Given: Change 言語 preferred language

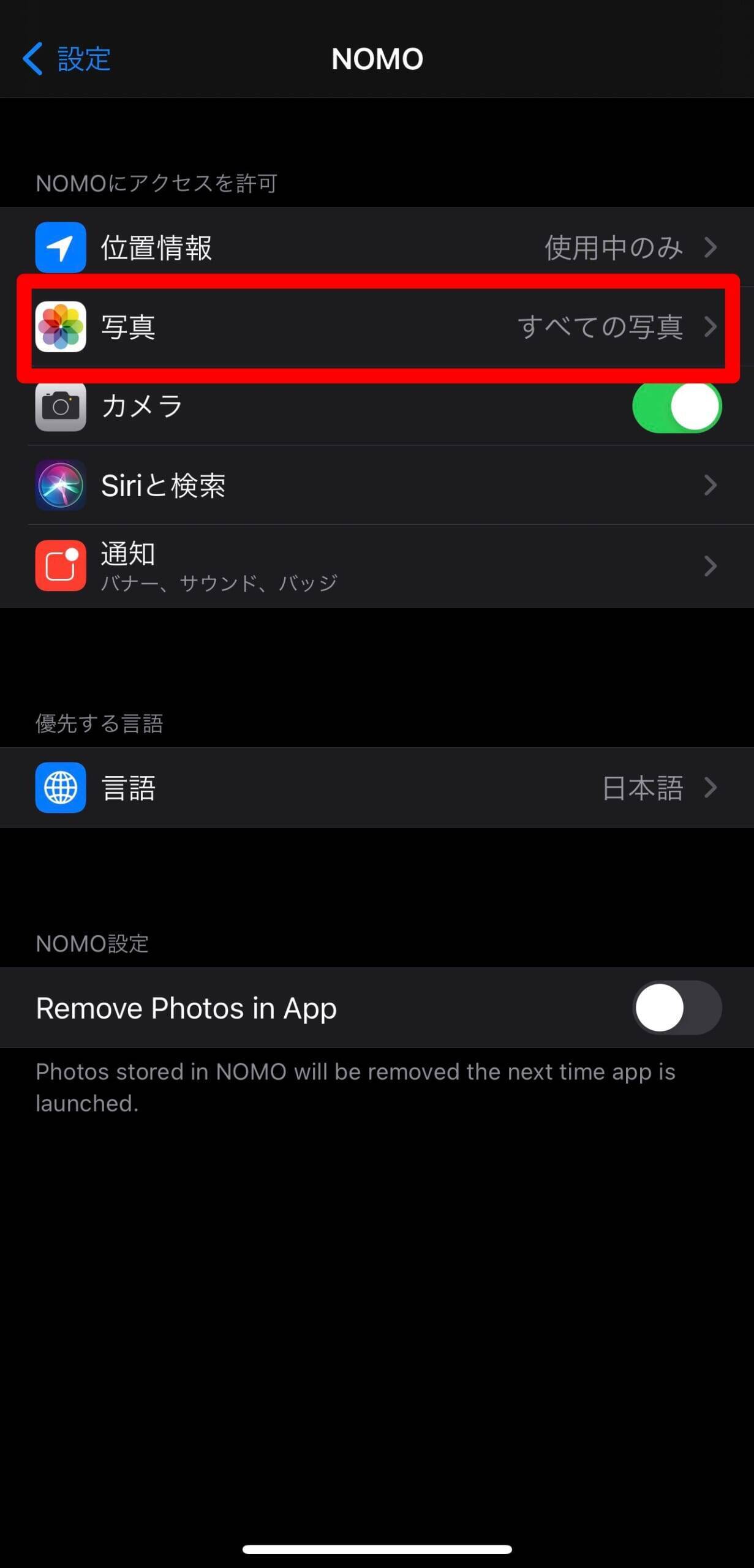Looking at the screenshot, I should tap(377, 788).
